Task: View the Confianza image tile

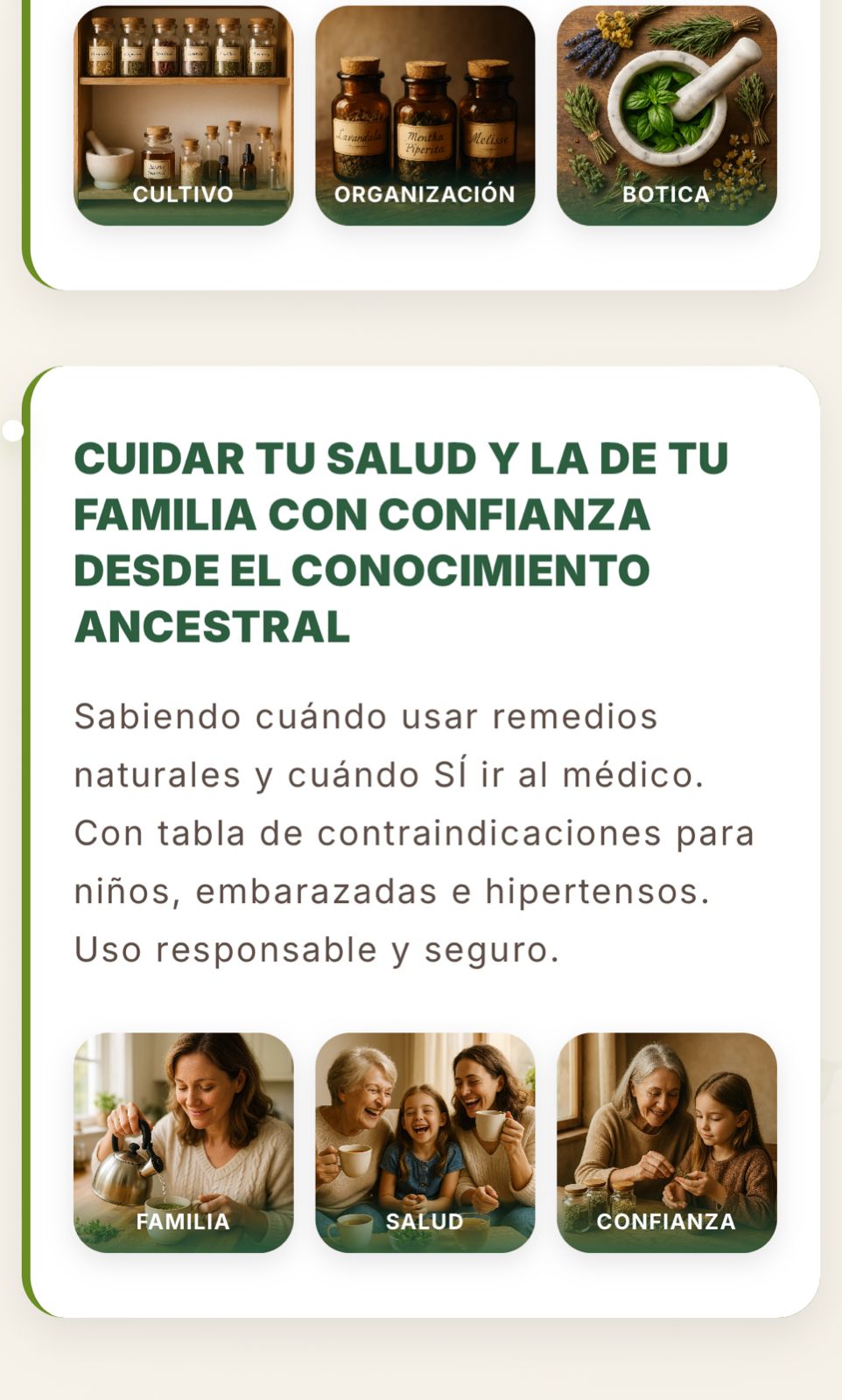Action: (666, 1142)
